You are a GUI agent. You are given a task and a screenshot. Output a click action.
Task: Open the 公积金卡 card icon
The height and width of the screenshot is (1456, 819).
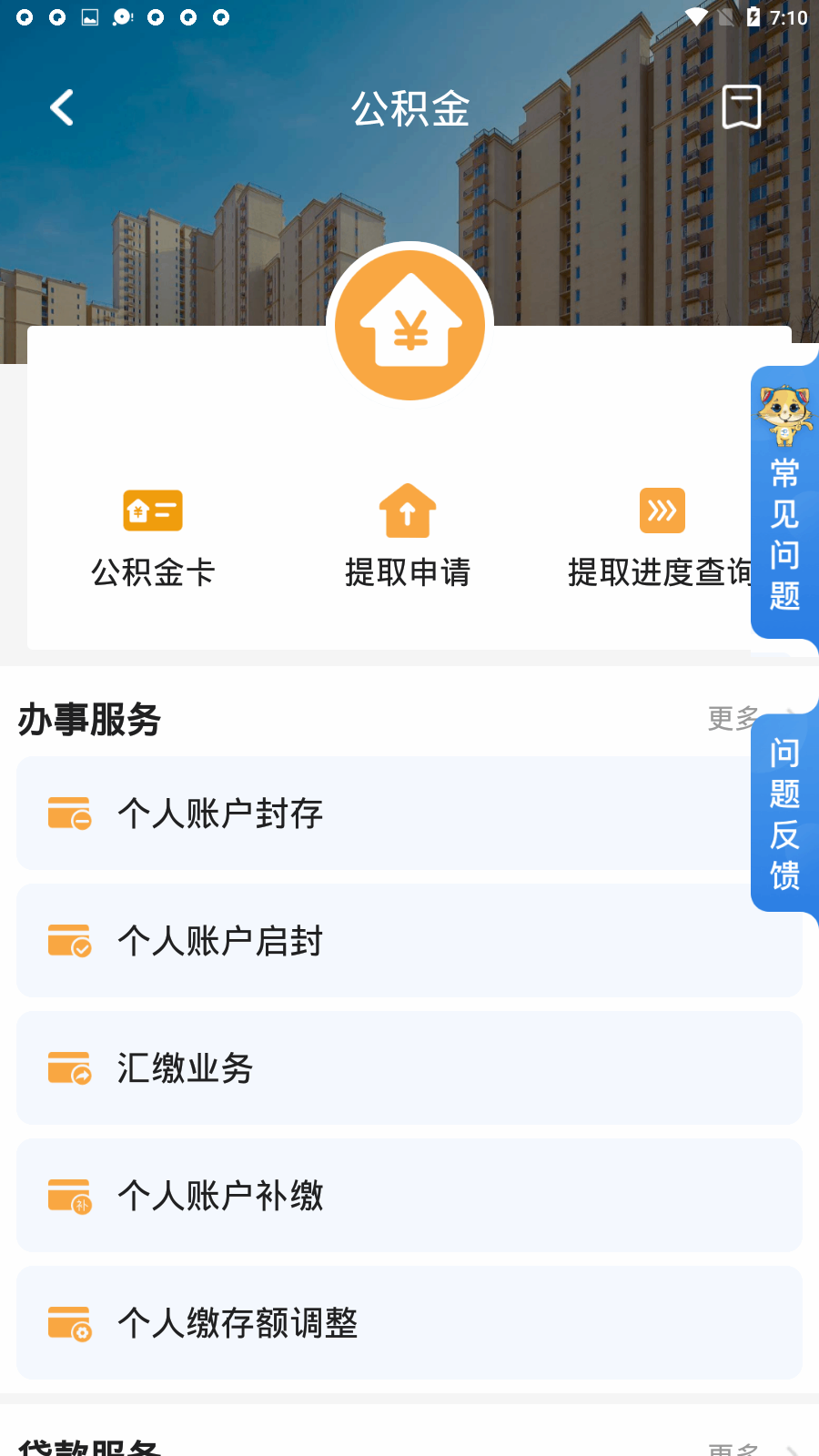tap(152, 511)
